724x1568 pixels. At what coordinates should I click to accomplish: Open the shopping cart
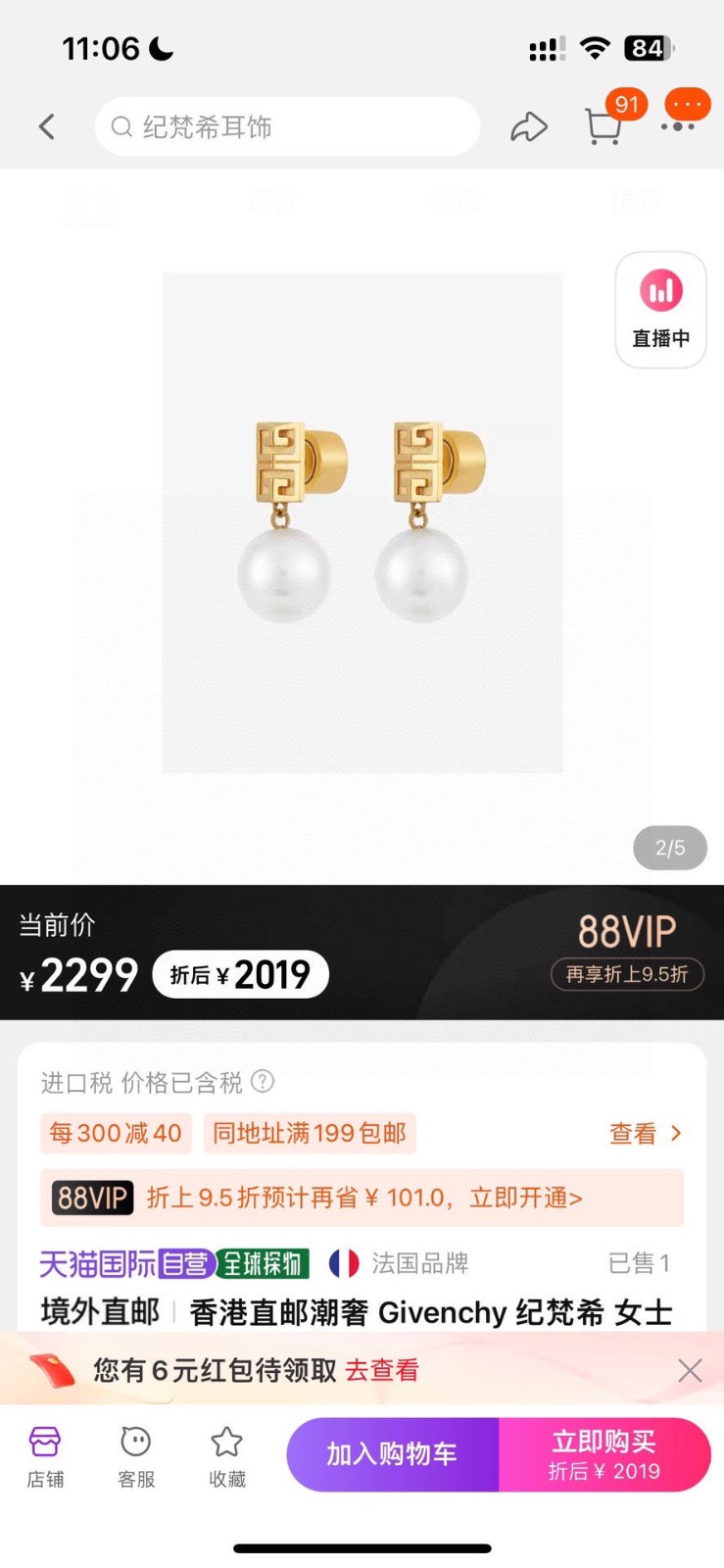point(603,126)
